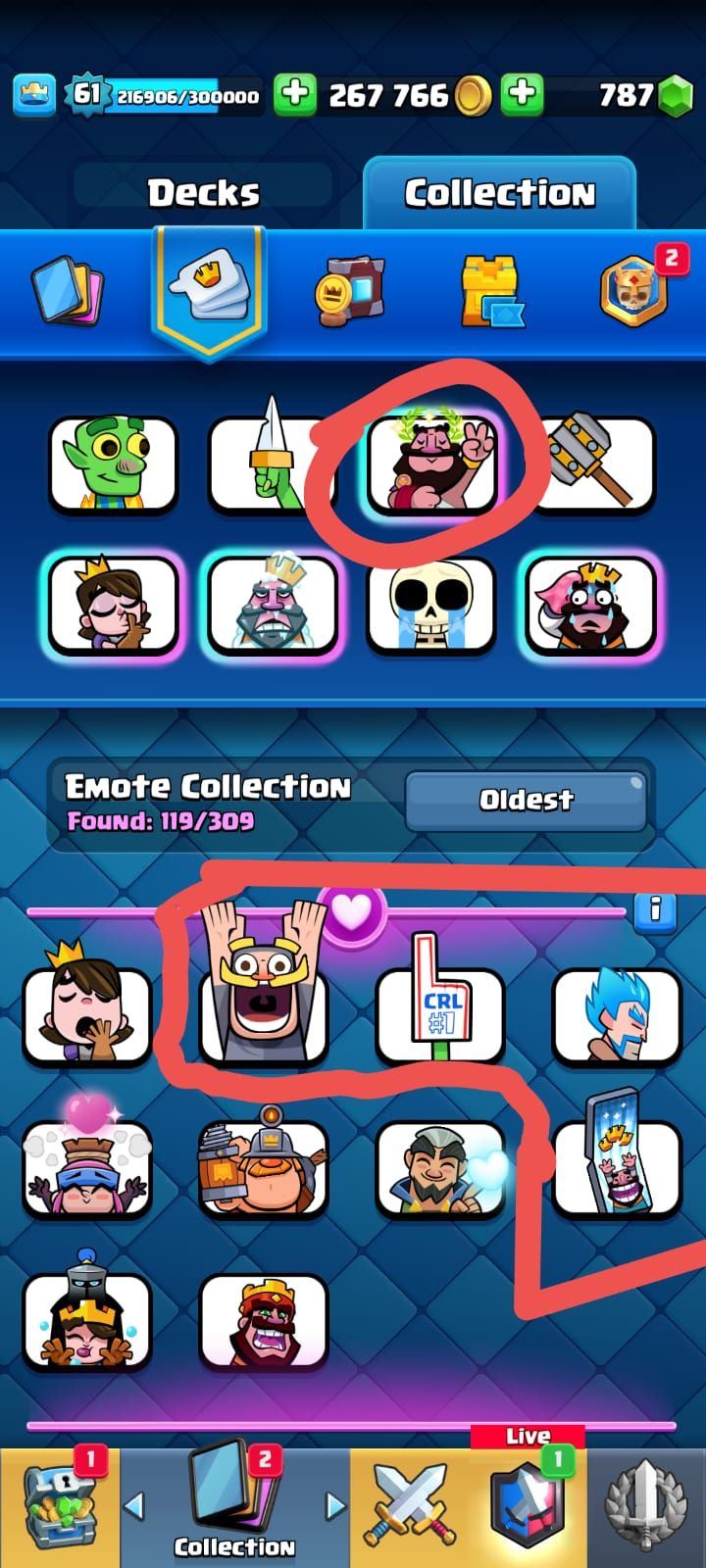706x1568 pixels.
Task: Open the Live events shield tab
Action: coord(528,1507)
